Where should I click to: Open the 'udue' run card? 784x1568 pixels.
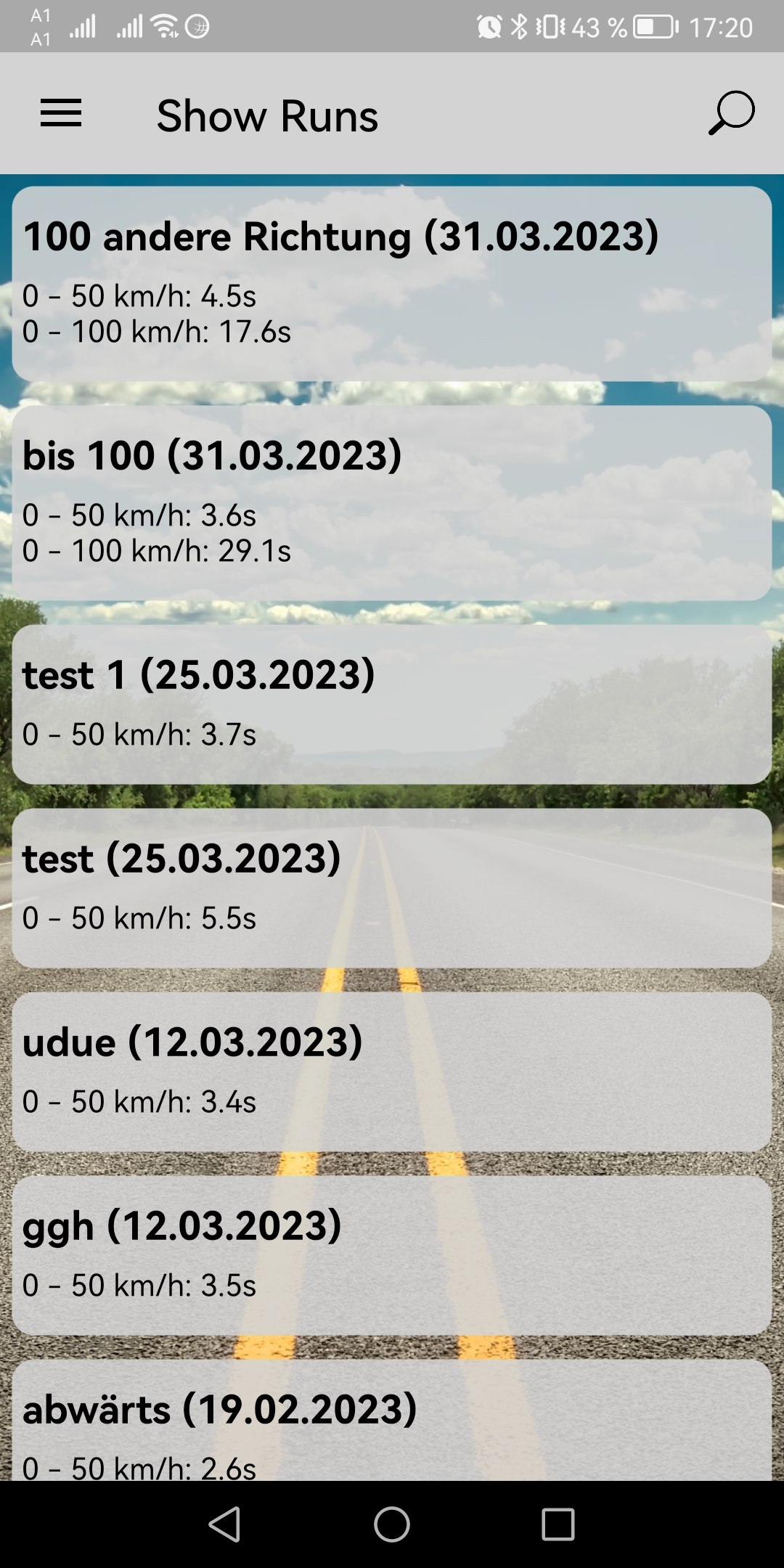[x=392, y=1071]
